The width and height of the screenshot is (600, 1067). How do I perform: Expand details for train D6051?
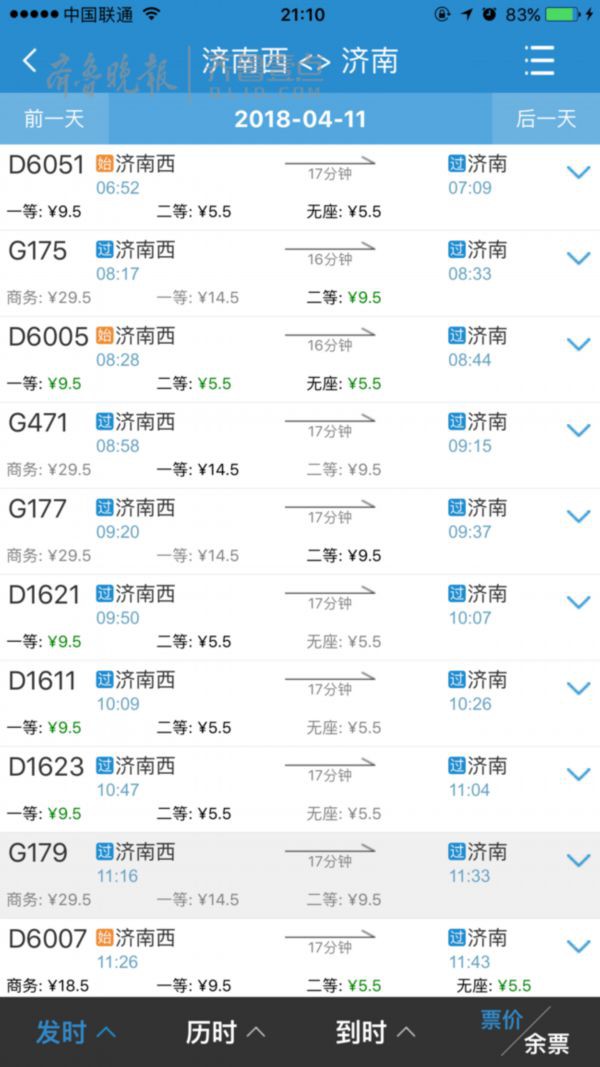tap(579, 172)
